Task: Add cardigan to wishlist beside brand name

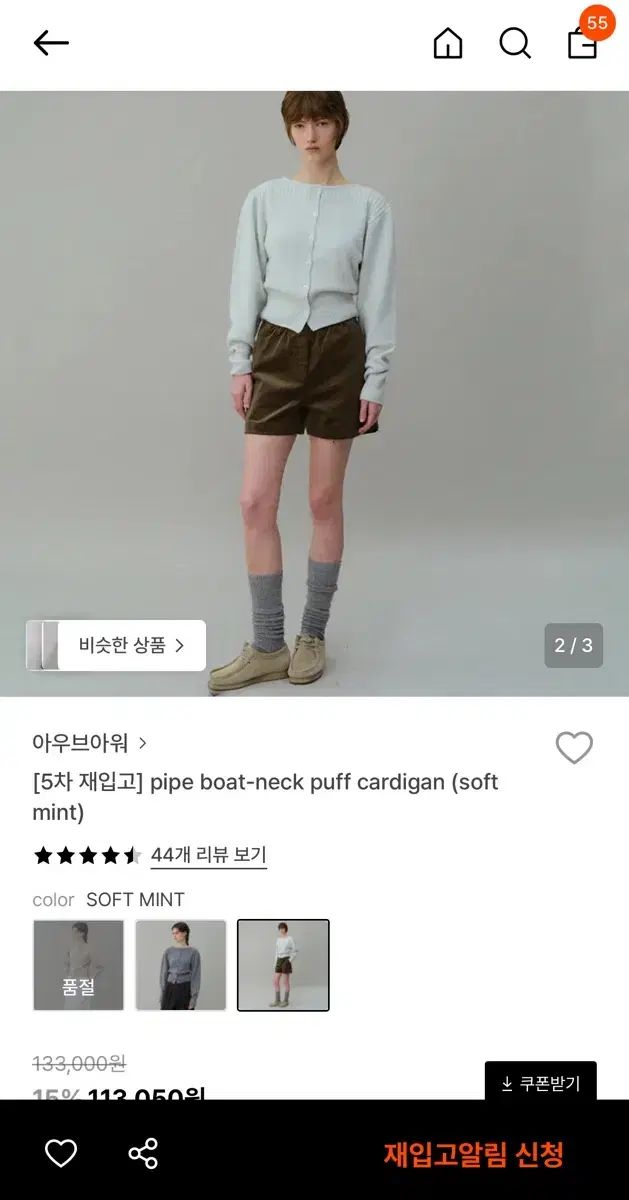Action: tap(574, 748)
